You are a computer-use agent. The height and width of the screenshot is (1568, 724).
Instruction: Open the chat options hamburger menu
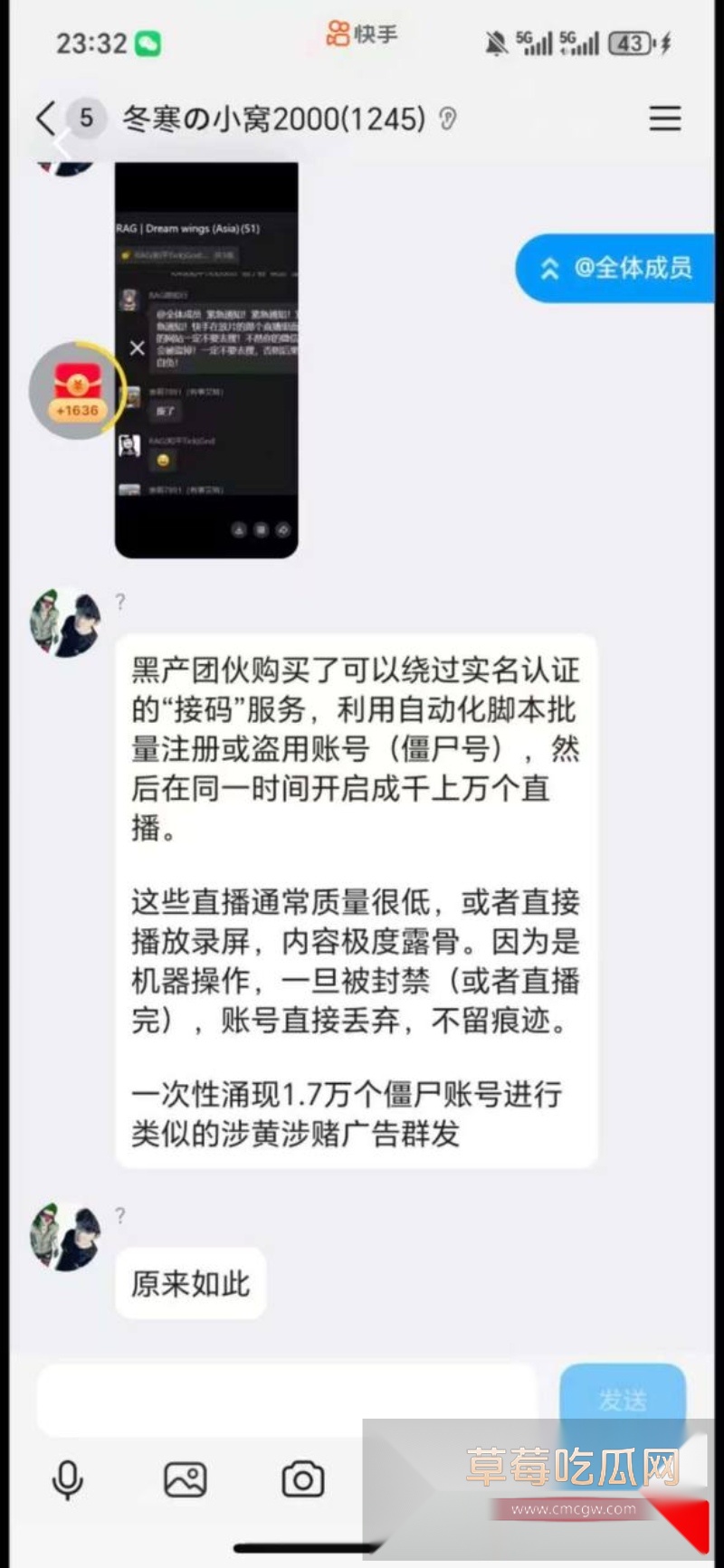[x=665, y=119]
